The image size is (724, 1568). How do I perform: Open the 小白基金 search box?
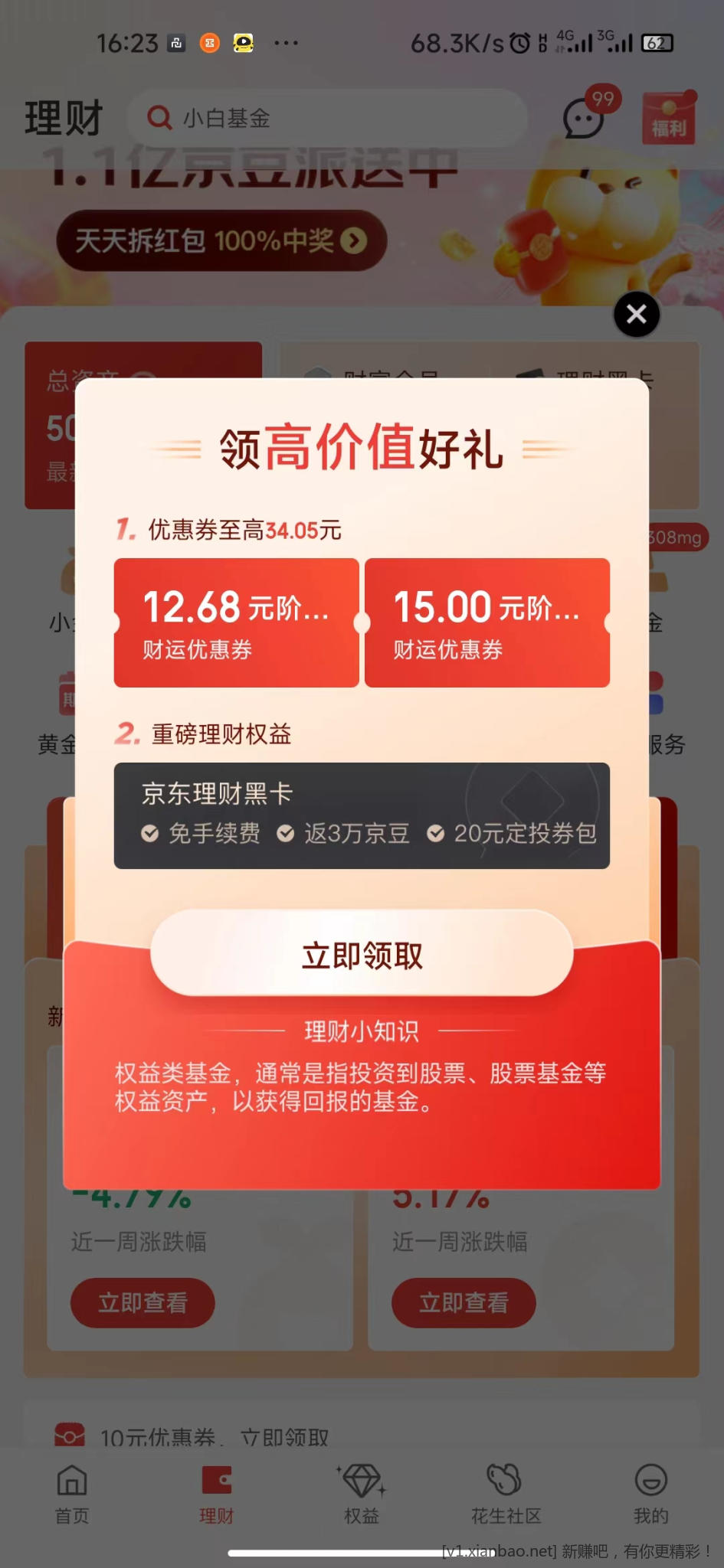coord(329,118)
